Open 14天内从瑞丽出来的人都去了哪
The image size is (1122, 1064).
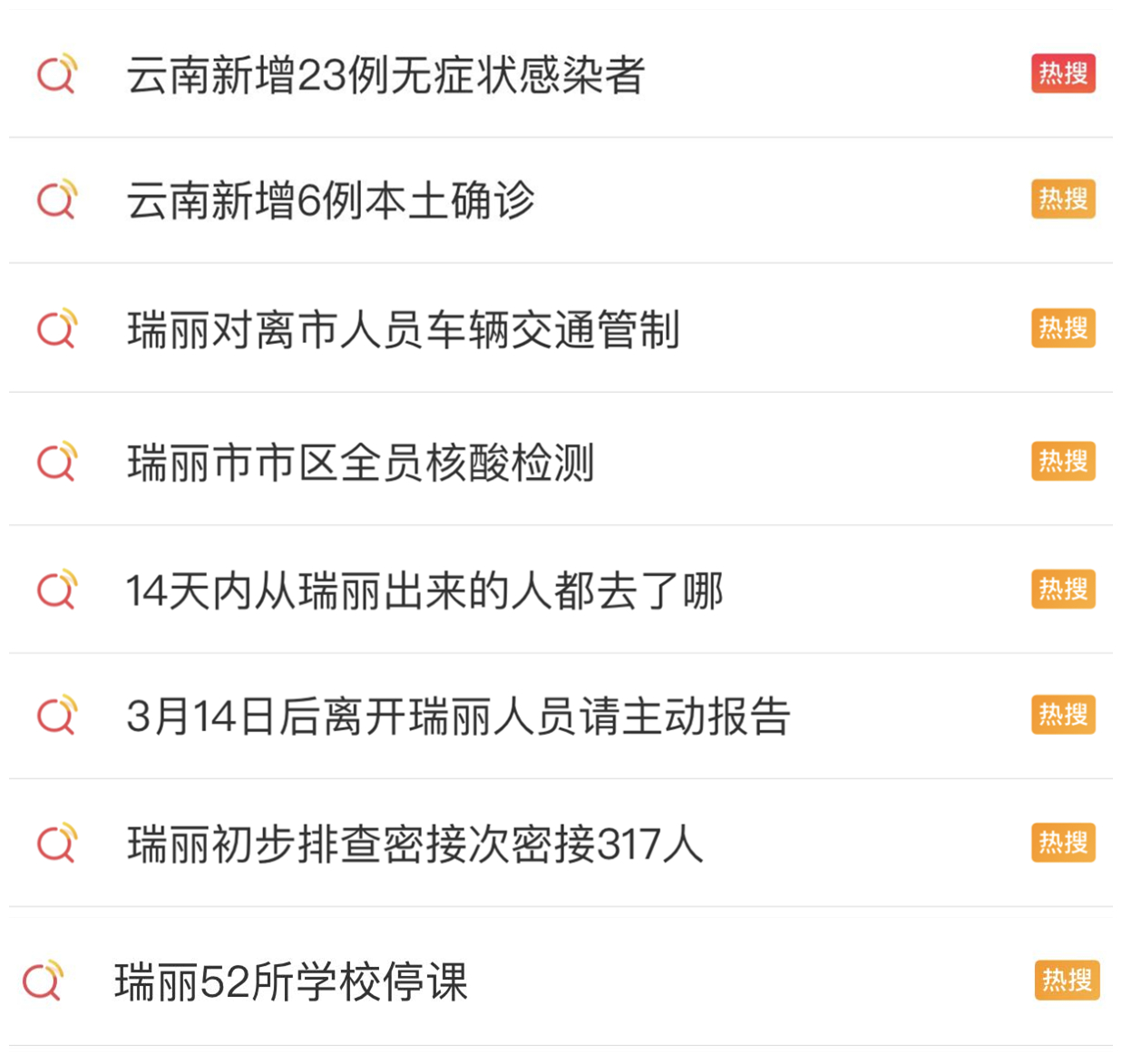[x=424, y=591]
